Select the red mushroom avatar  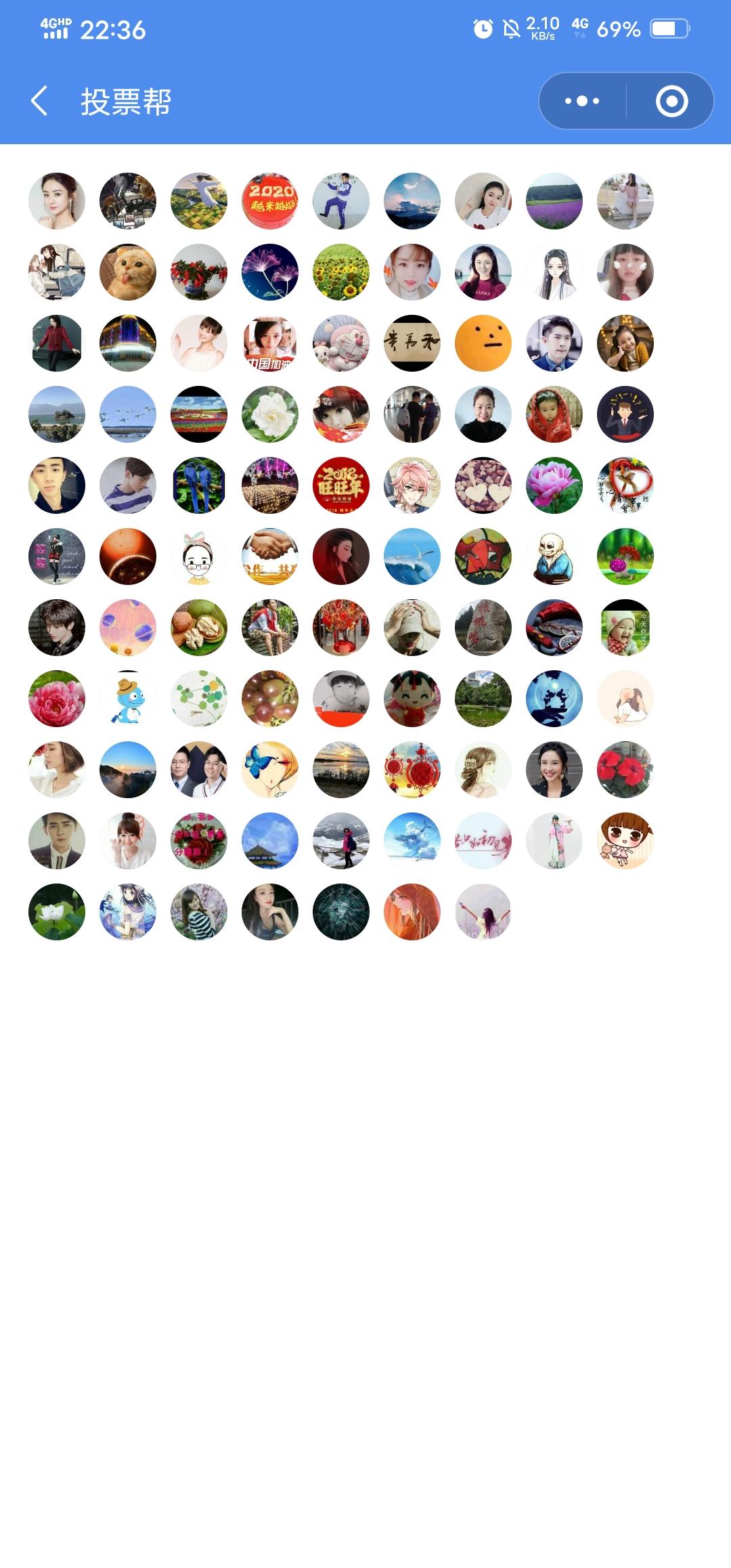pos(625,557)
